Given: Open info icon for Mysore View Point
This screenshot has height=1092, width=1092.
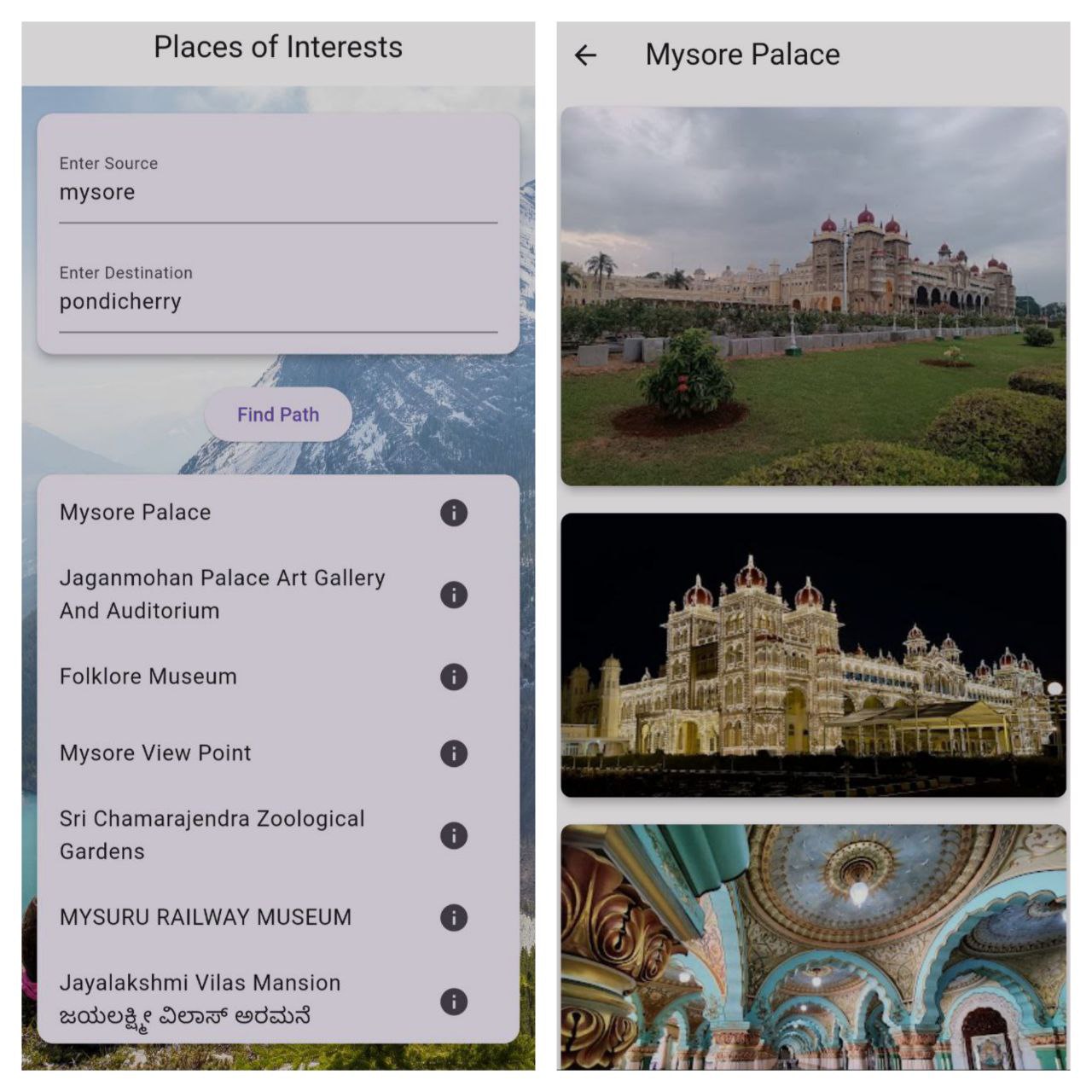Looking at the screenshot, I should pyautogui.click(x=453, y=753).
